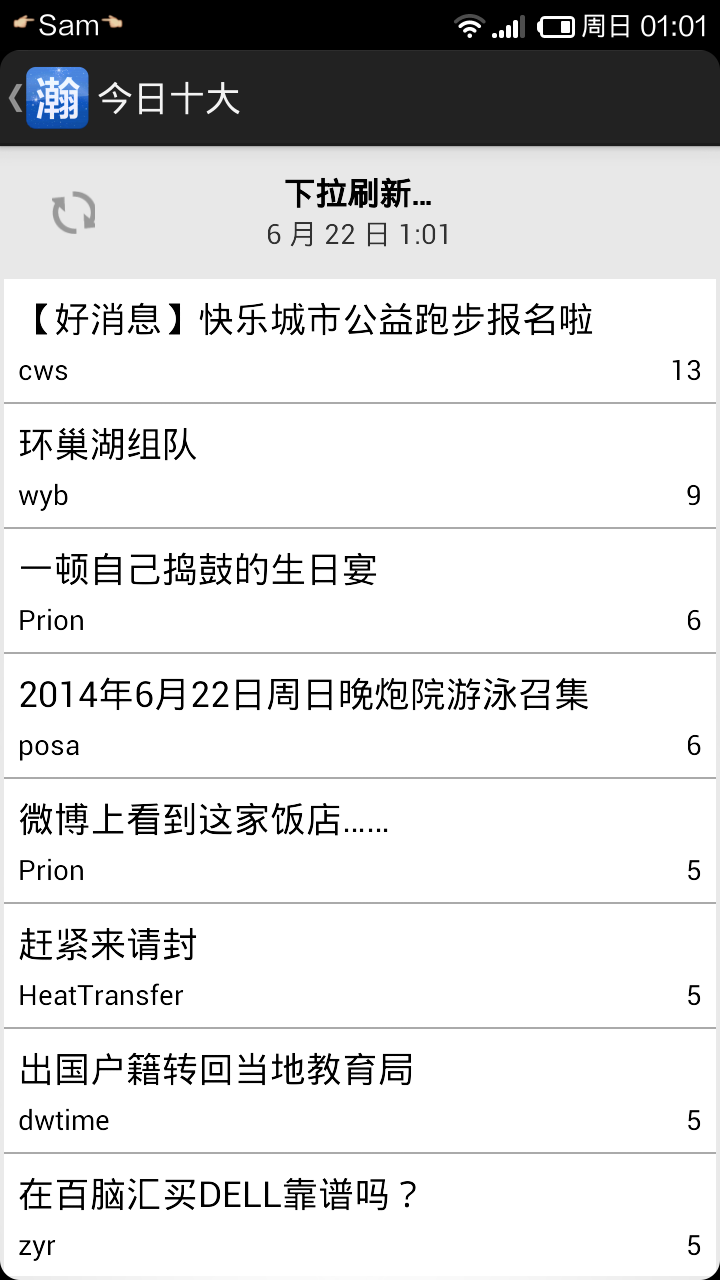Screen dimensions: 720x1280
Task: Open the post 【好消息】快乐城市公益跑步报名啦
Action: point(360,341)
